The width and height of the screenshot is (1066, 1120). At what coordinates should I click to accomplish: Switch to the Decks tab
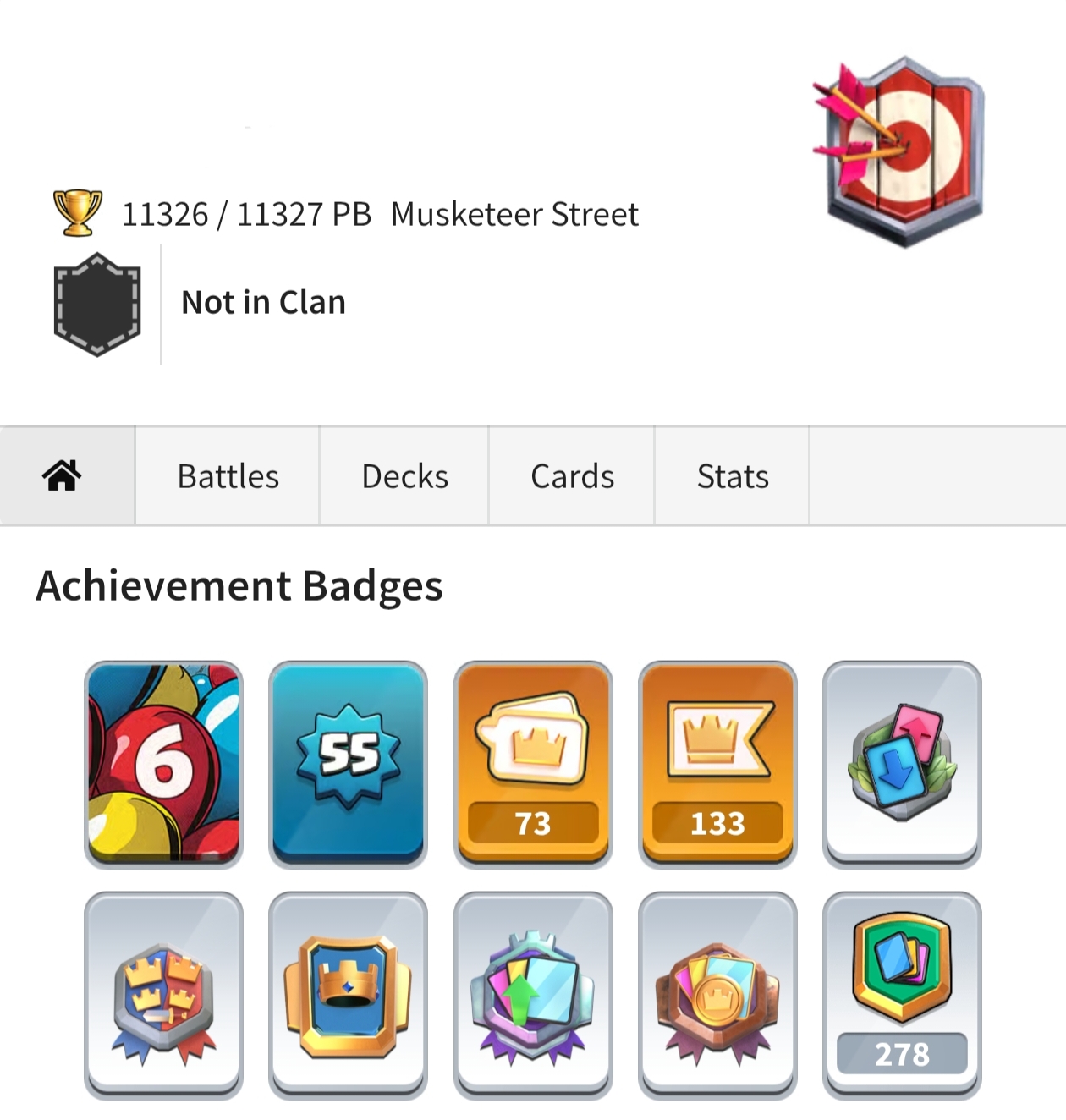click(x=404, y=475)
